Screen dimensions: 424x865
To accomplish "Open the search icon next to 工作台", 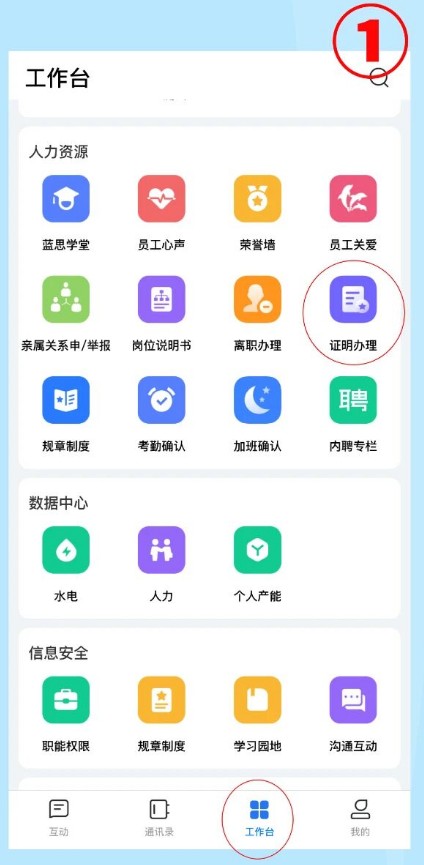I will coord(379,78).
